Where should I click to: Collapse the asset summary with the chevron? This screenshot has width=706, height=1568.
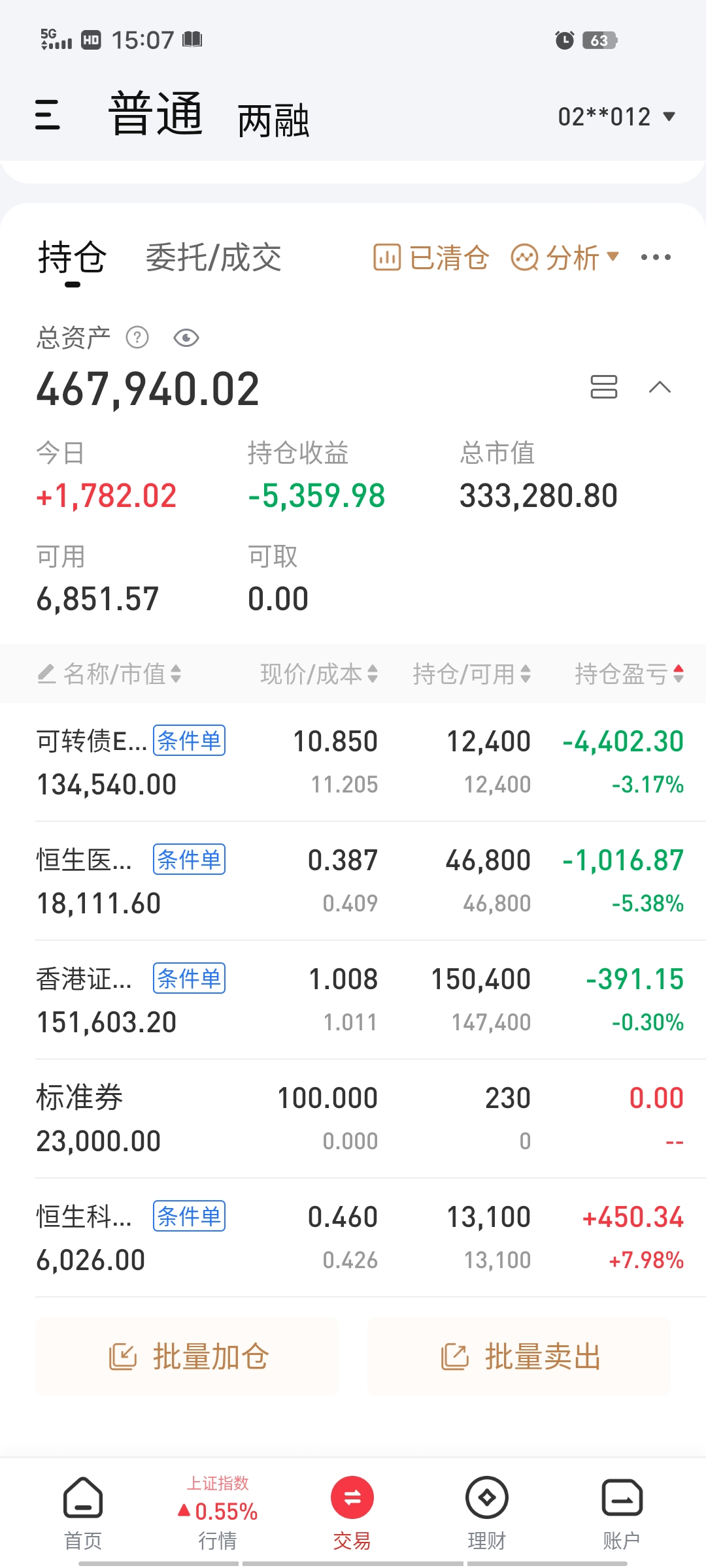coord(660,387)
